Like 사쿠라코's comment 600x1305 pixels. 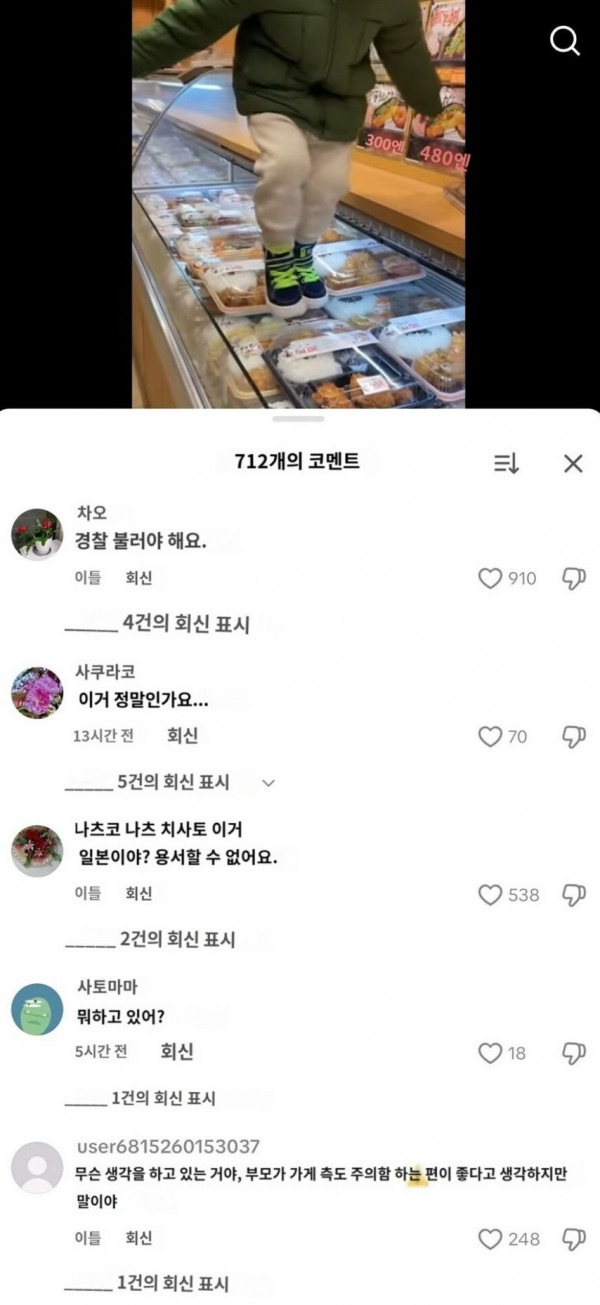point(489,737)
